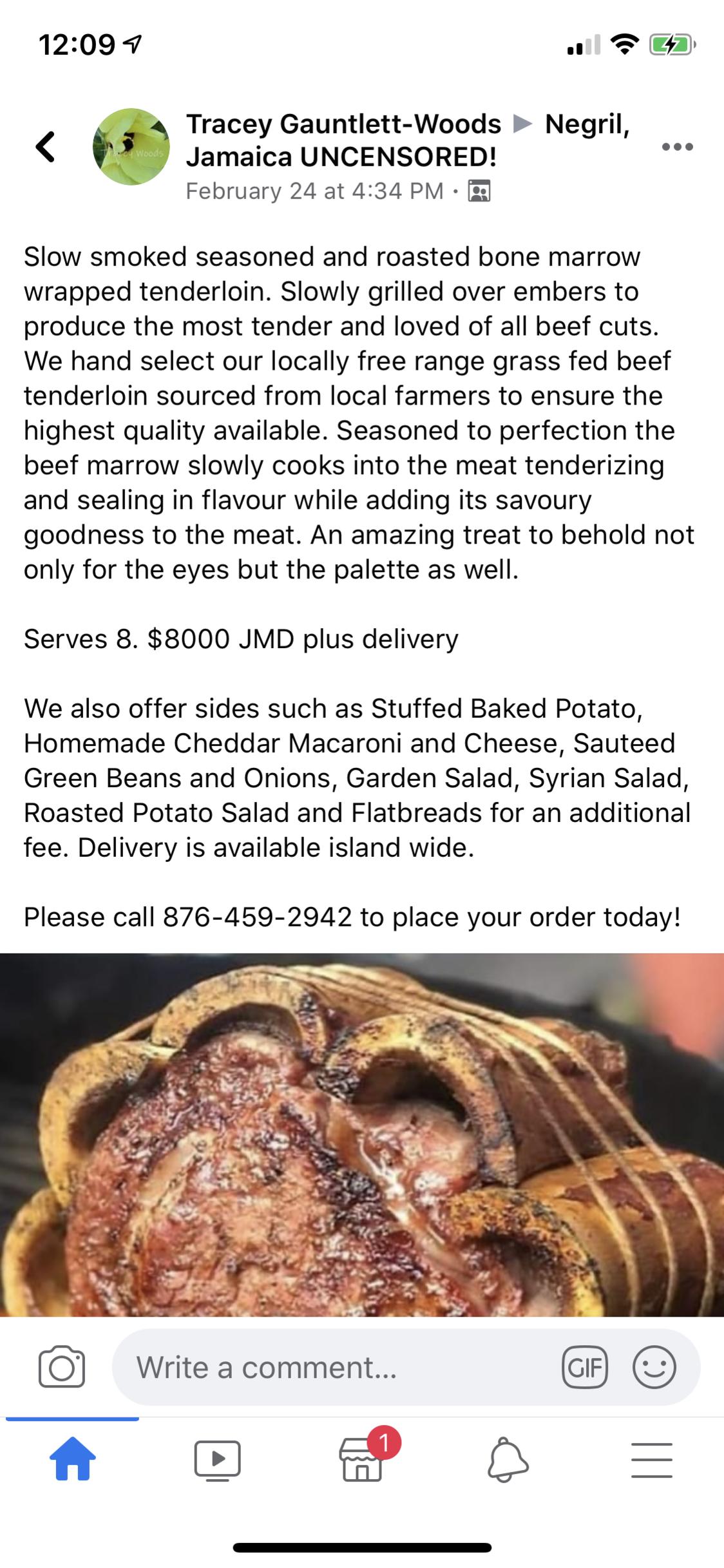Add a GIF to the comment
Screen dimensions: 724x1568
pos(584,1366)
